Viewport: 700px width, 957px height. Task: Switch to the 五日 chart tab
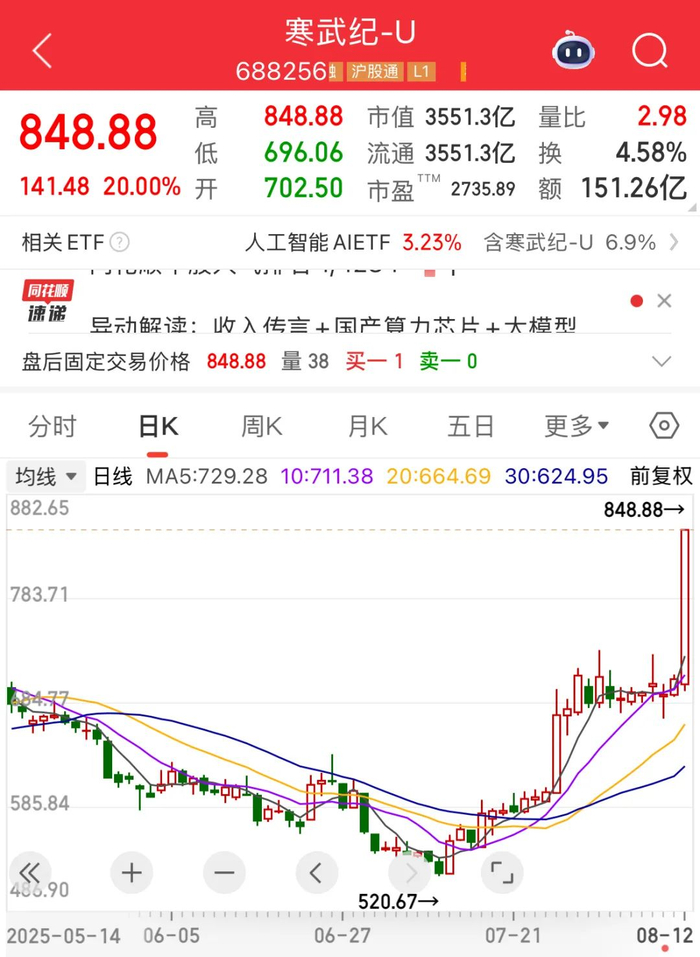pos(471,427)
